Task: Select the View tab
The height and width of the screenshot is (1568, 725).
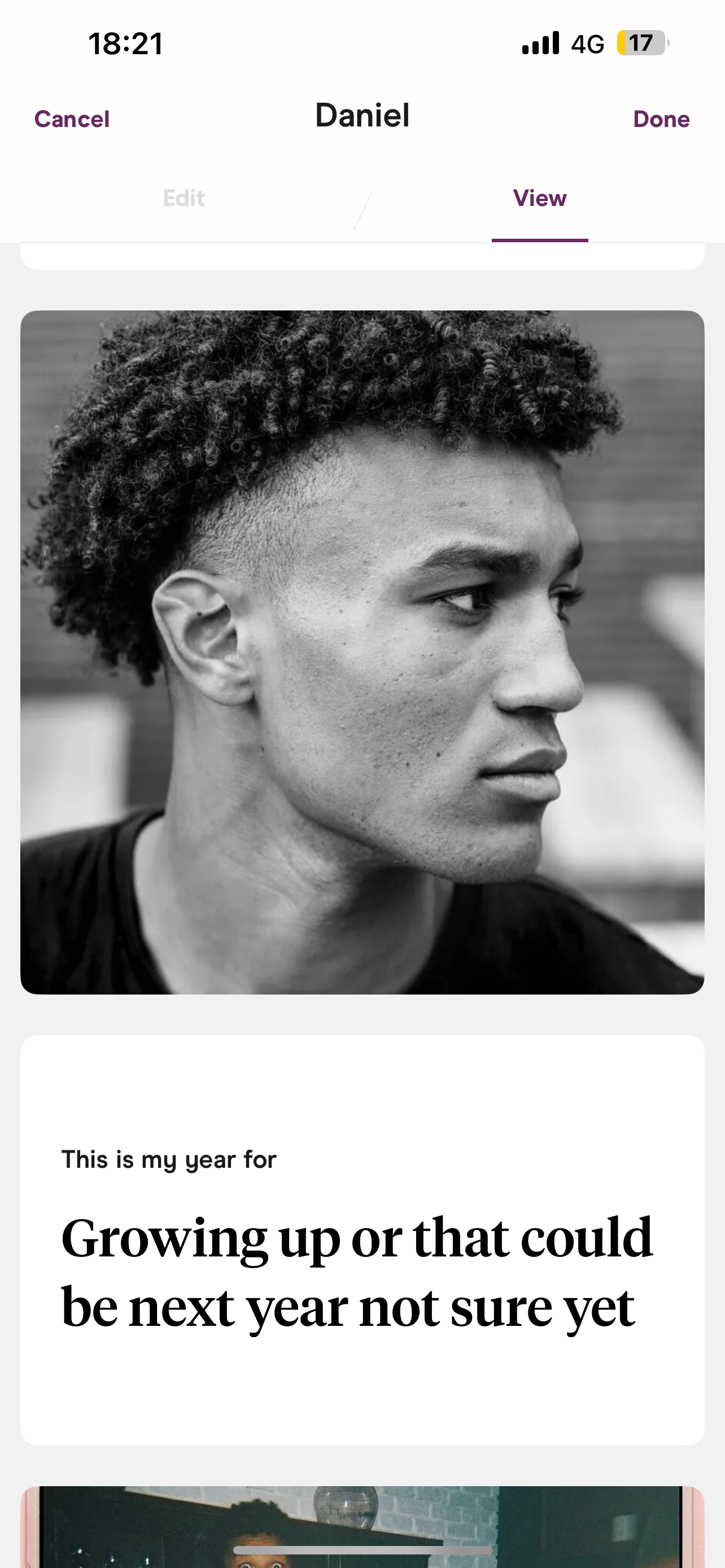Action: [x=539, y=199]
